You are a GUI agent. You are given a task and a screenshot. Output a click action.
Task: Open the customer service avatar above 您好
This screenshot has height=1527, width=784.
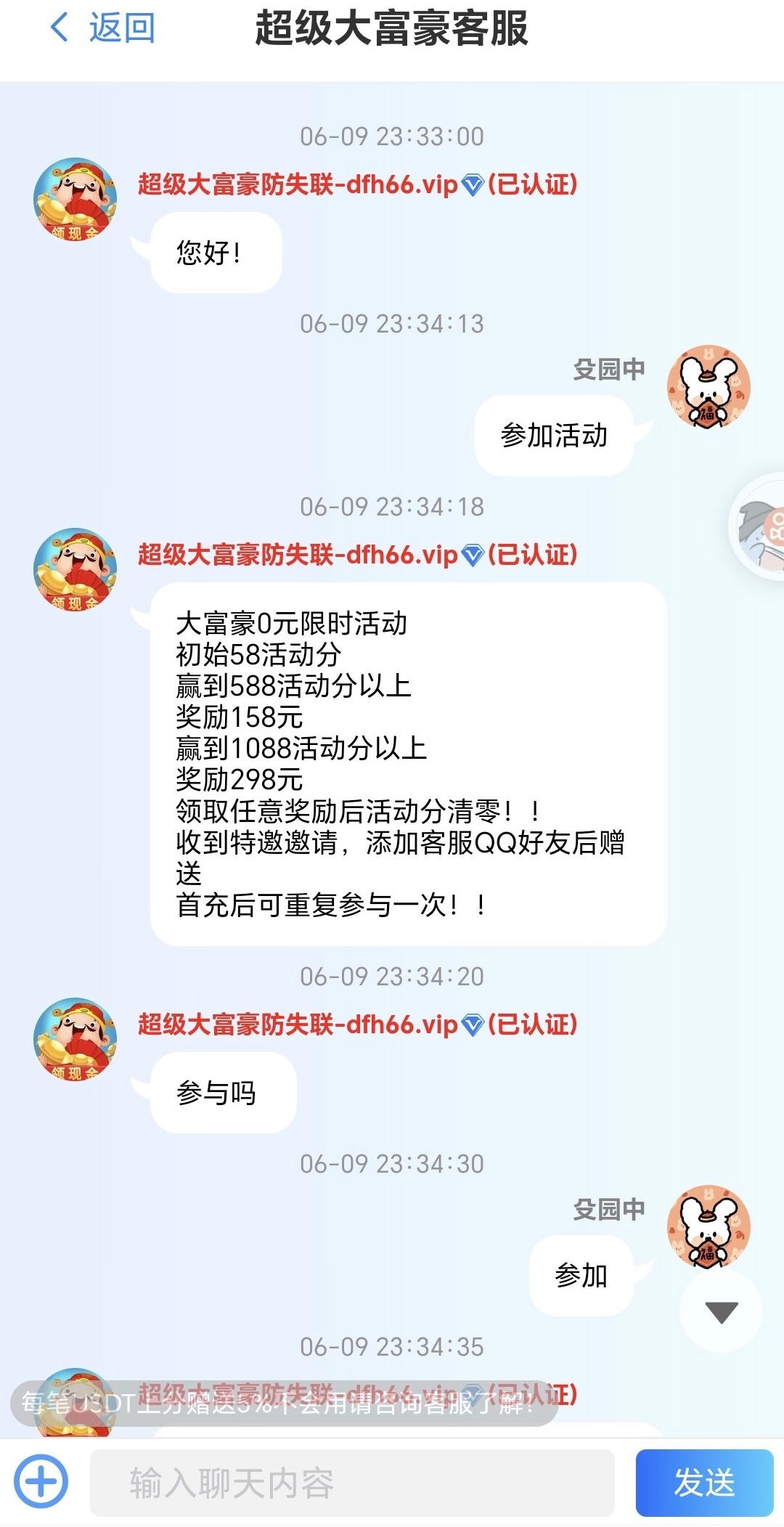[75, 200]
